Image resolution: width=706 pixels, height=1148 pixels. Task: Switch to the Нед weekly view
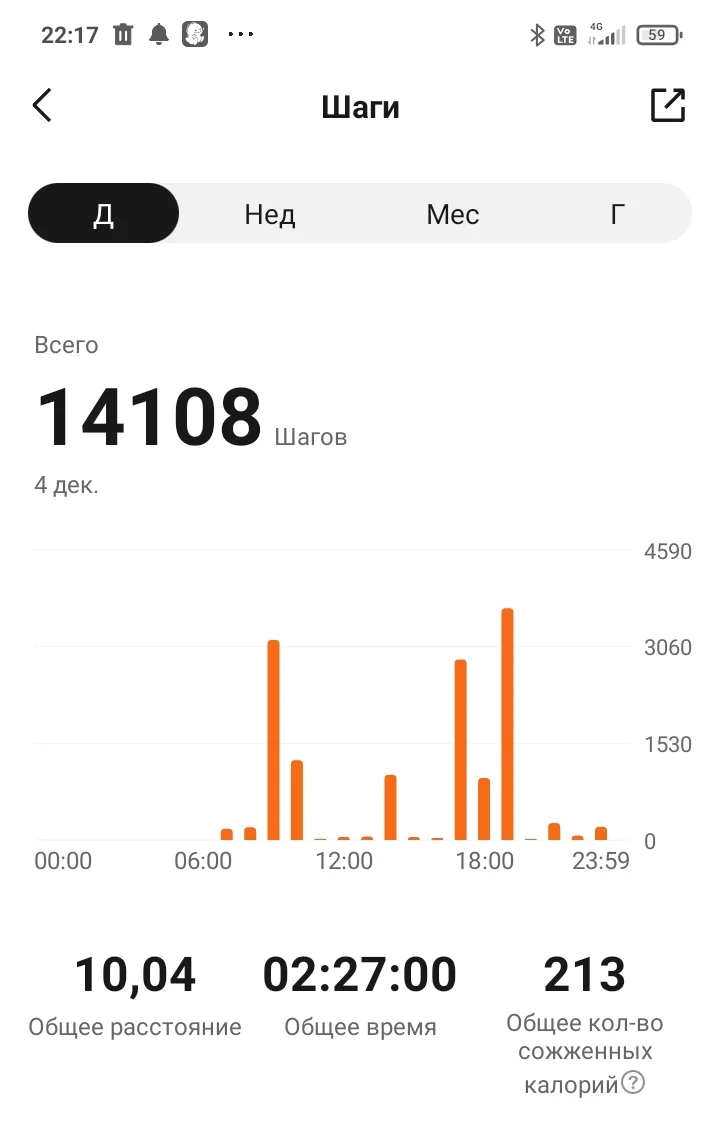tap(270, 214)
